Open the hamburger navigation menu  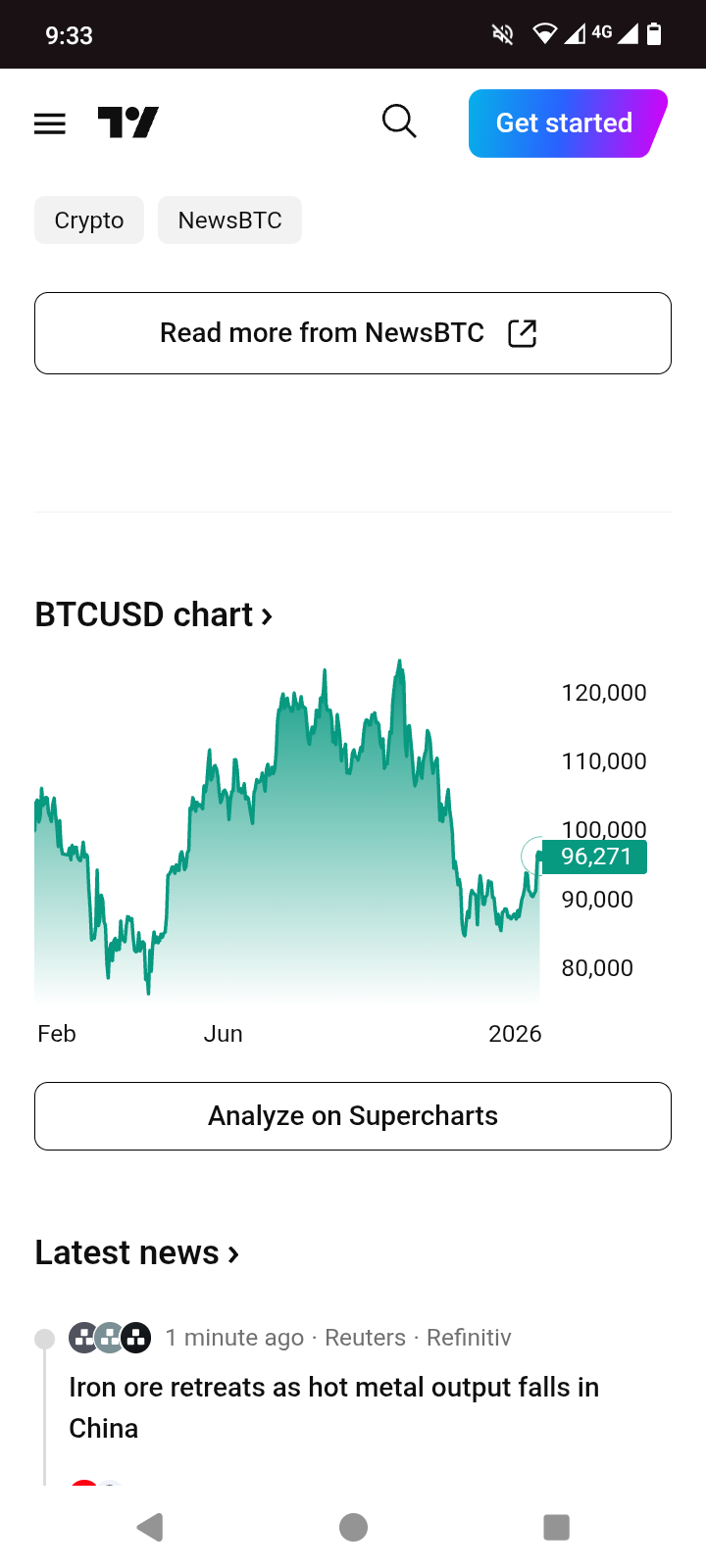click(x=50, y=123)
